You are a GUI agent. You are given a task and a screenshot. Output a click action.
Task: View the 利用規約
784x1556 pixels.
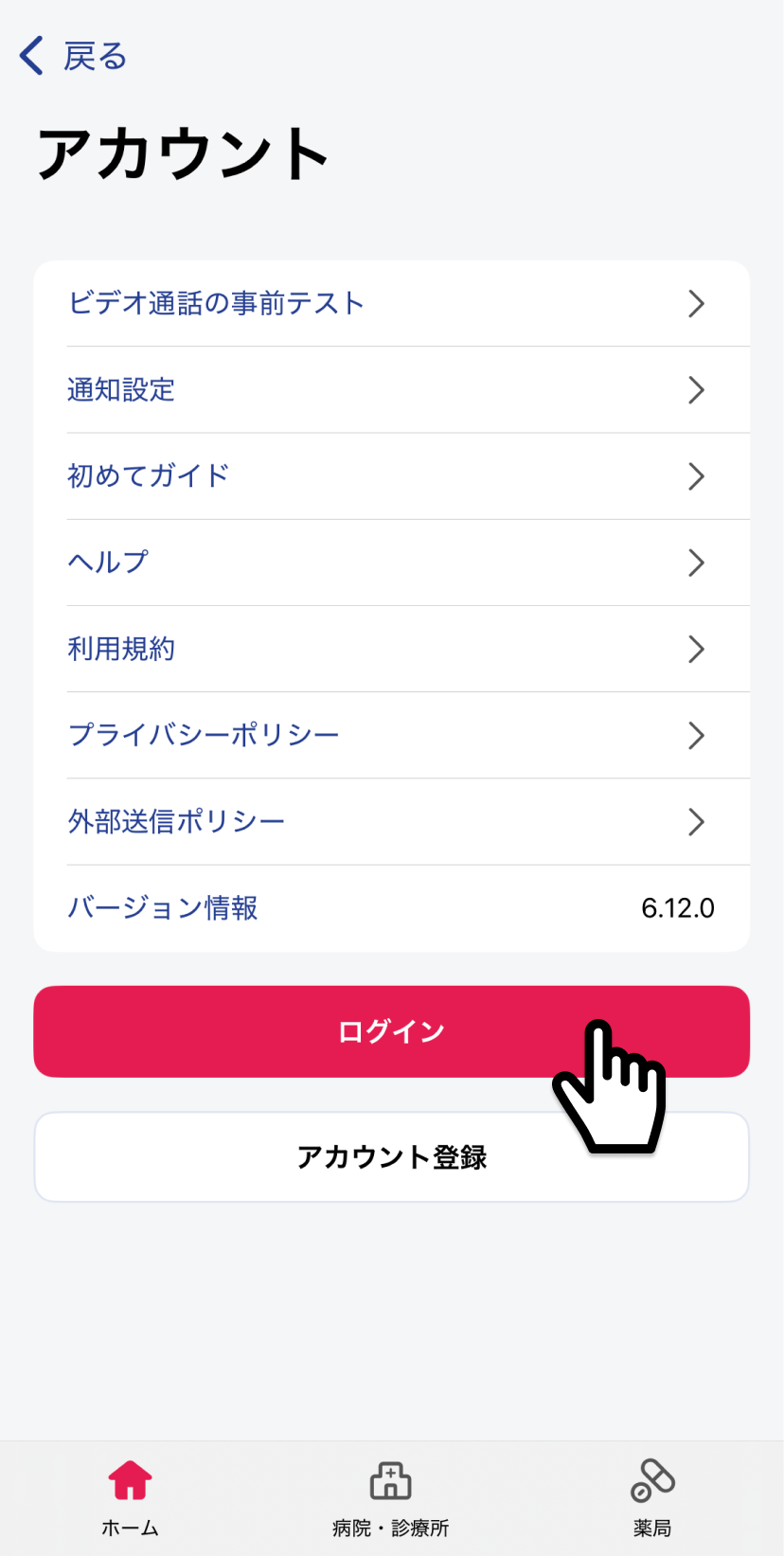click(391, 649)
